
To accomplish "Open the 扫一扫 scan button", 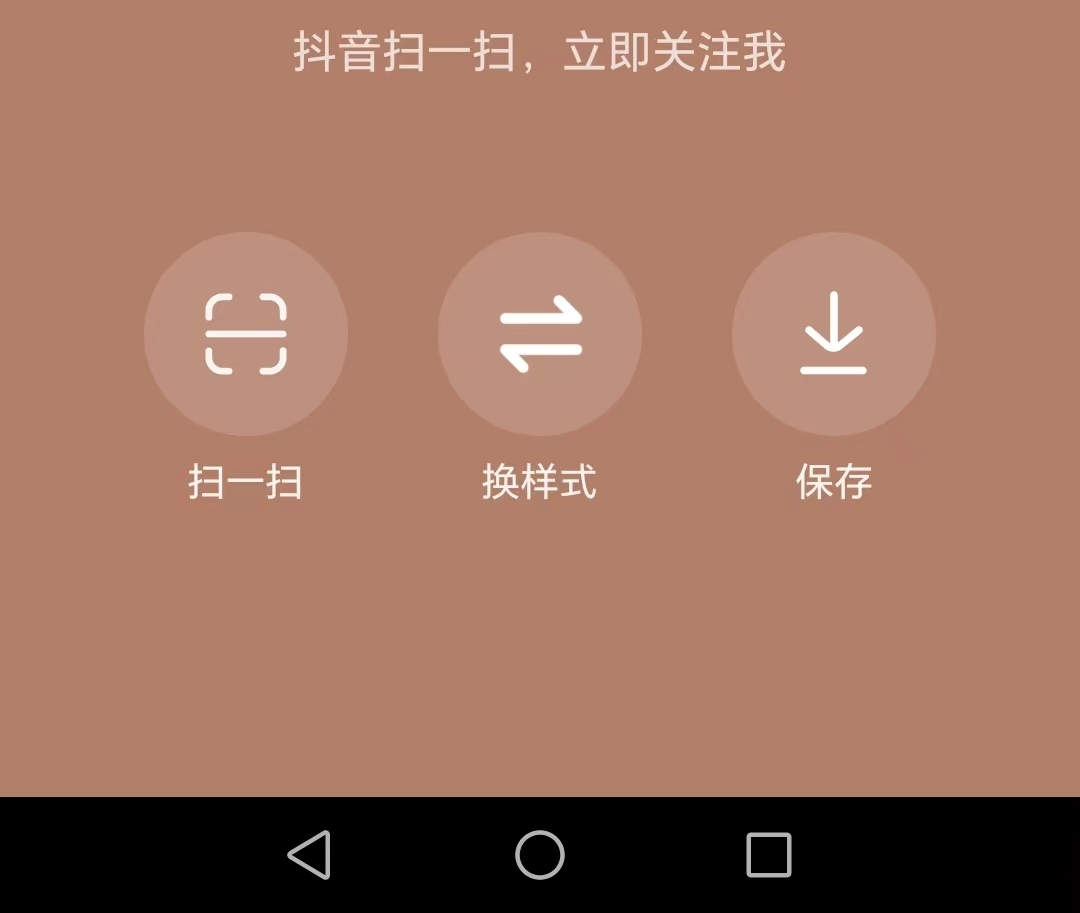I will 246,334.
